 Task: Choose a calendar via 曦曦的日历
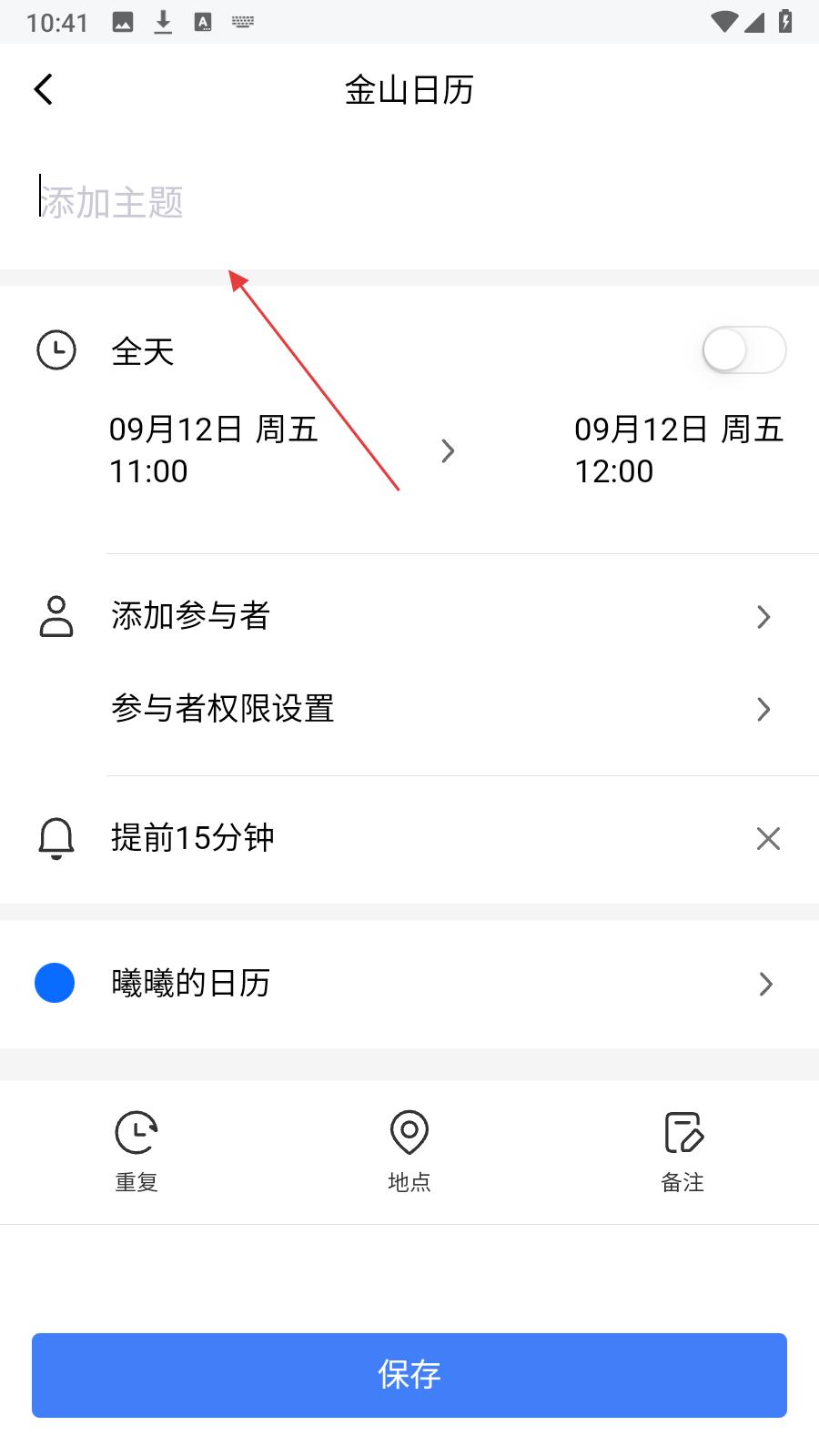coord(409,984)
